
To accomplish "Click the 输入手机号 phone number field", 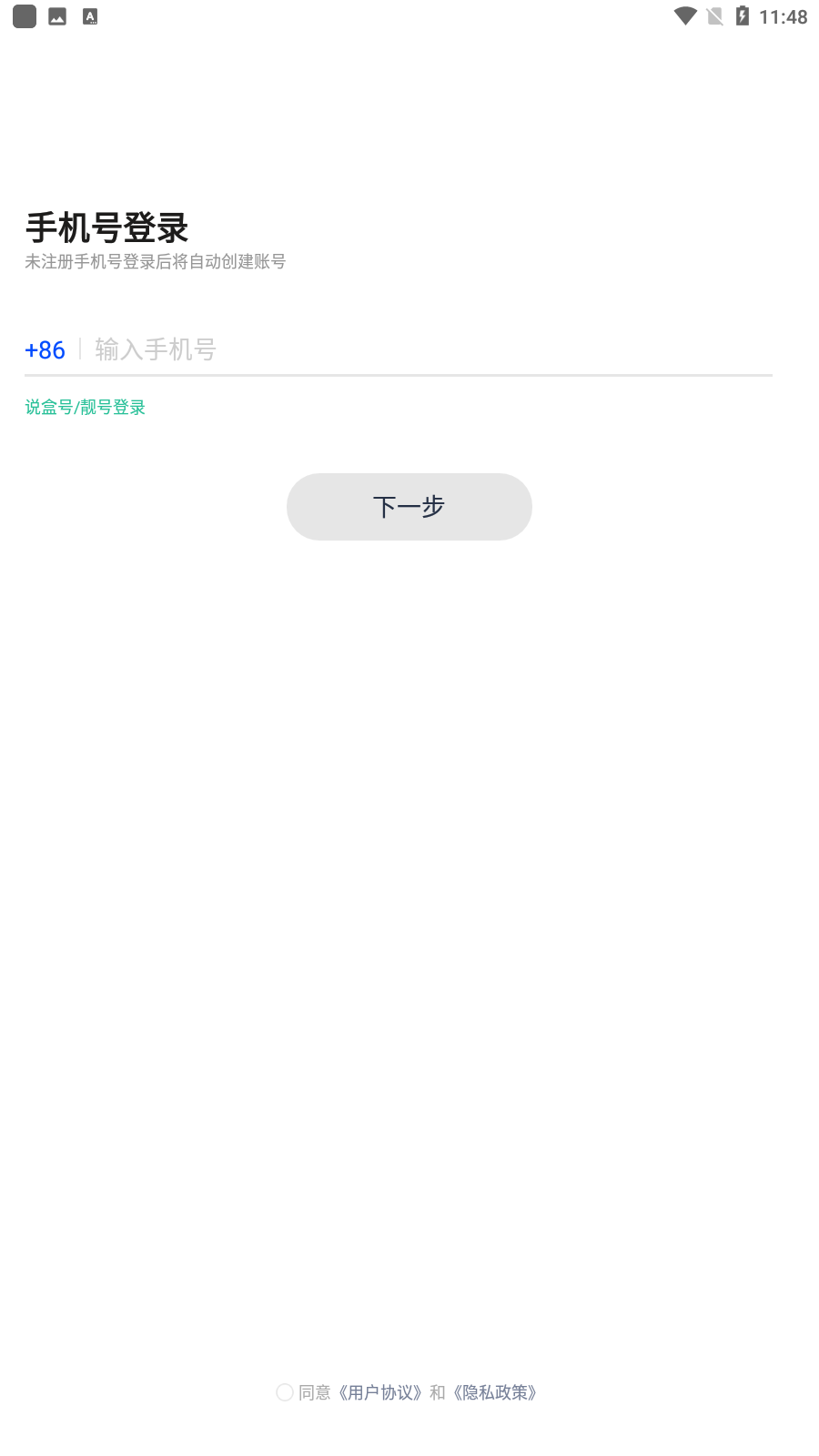I will pyautogui.click(x=273, y=349).
